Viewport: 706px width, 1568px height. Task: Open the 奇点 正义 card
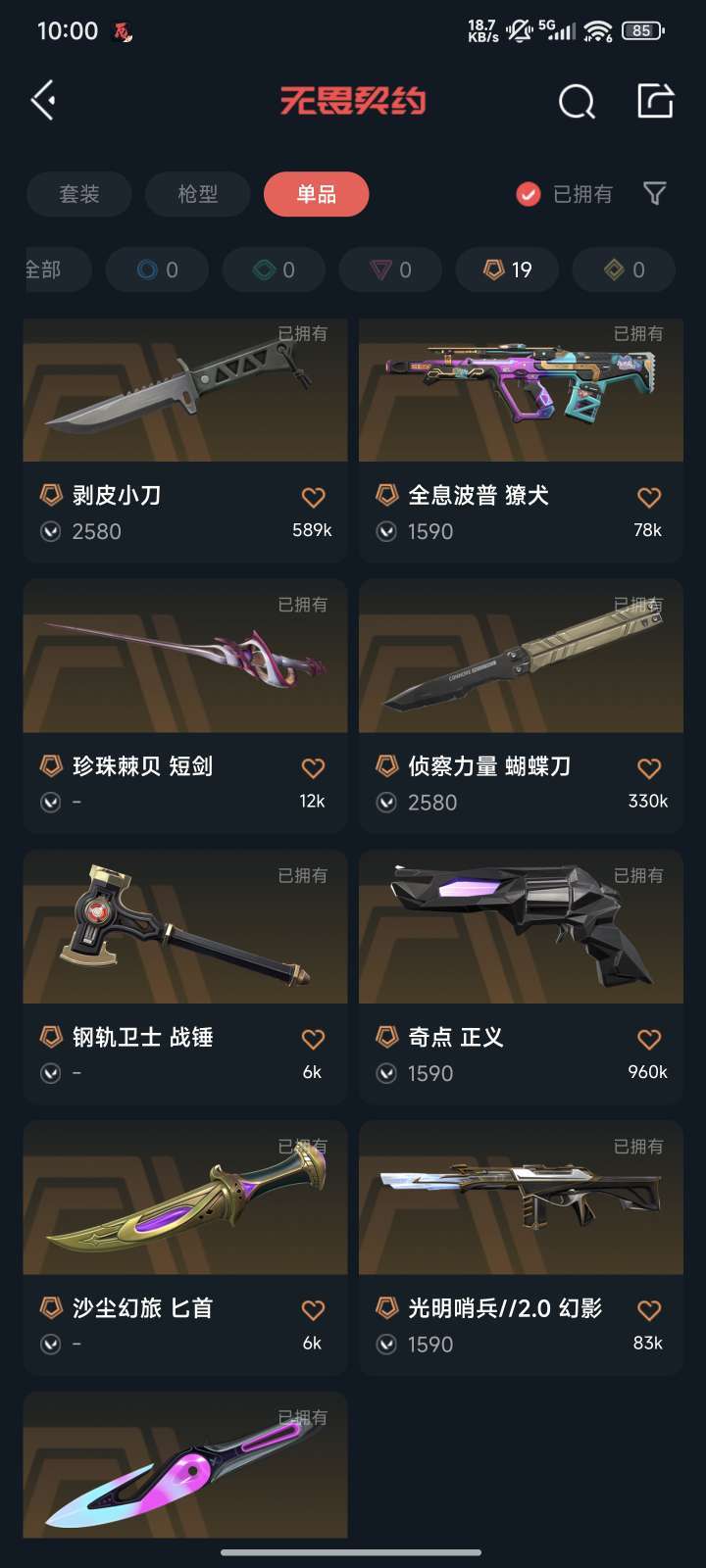tap(521, 977)
